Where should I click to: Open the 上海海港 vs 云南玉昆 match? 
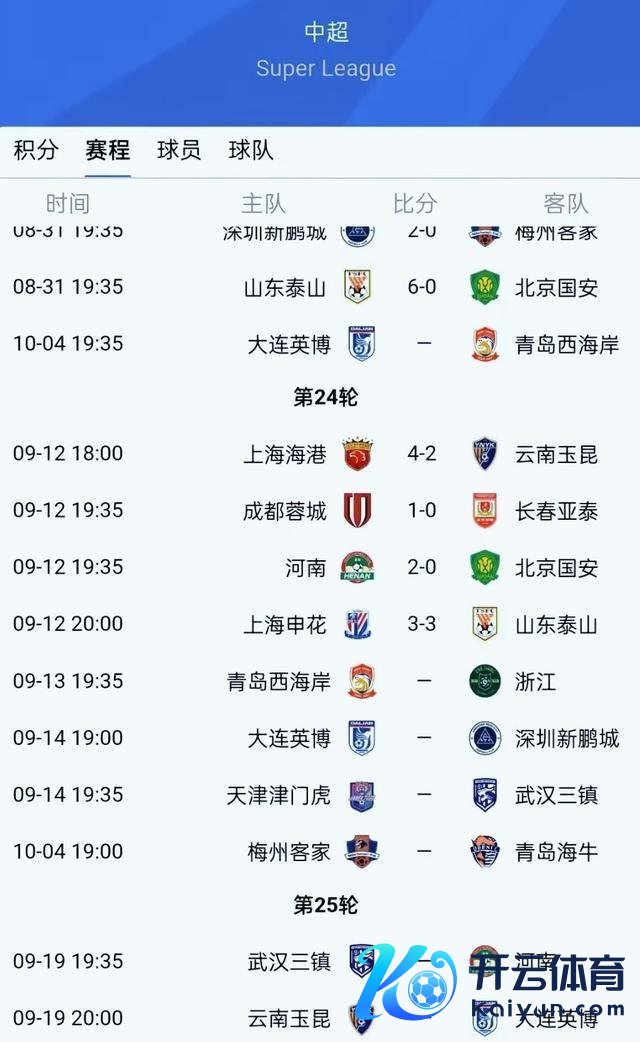(x=320, y=454)
